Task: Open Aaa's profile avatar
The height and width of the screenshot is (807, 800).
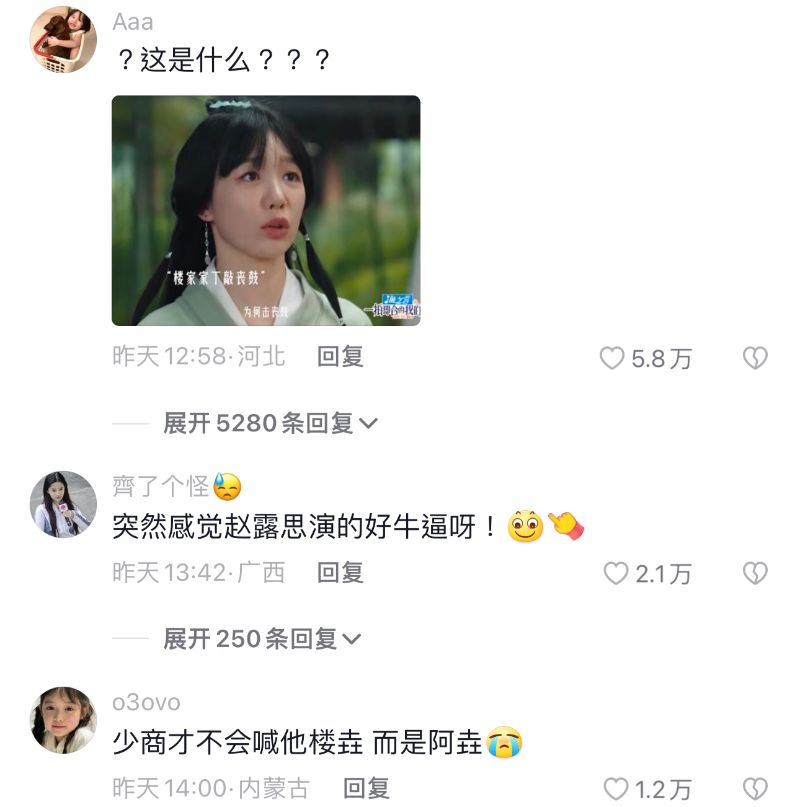Action: pos(64,40)
